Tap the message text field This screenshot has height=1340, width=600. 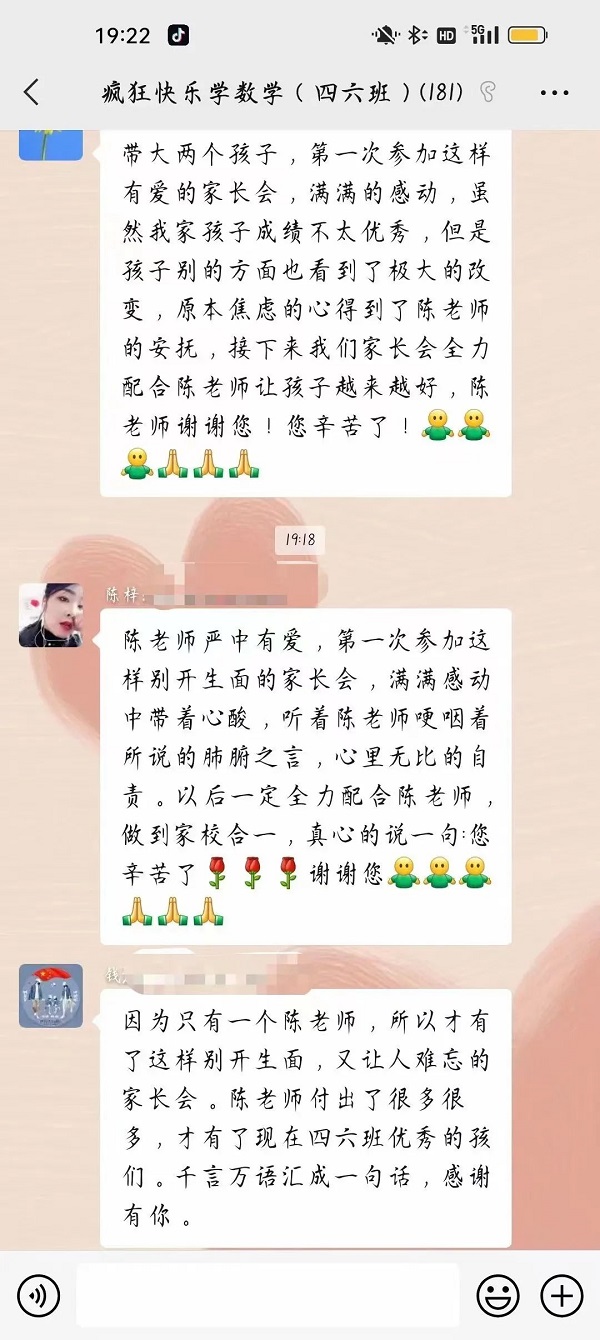pyautogui.click(x=267, y=1297)
